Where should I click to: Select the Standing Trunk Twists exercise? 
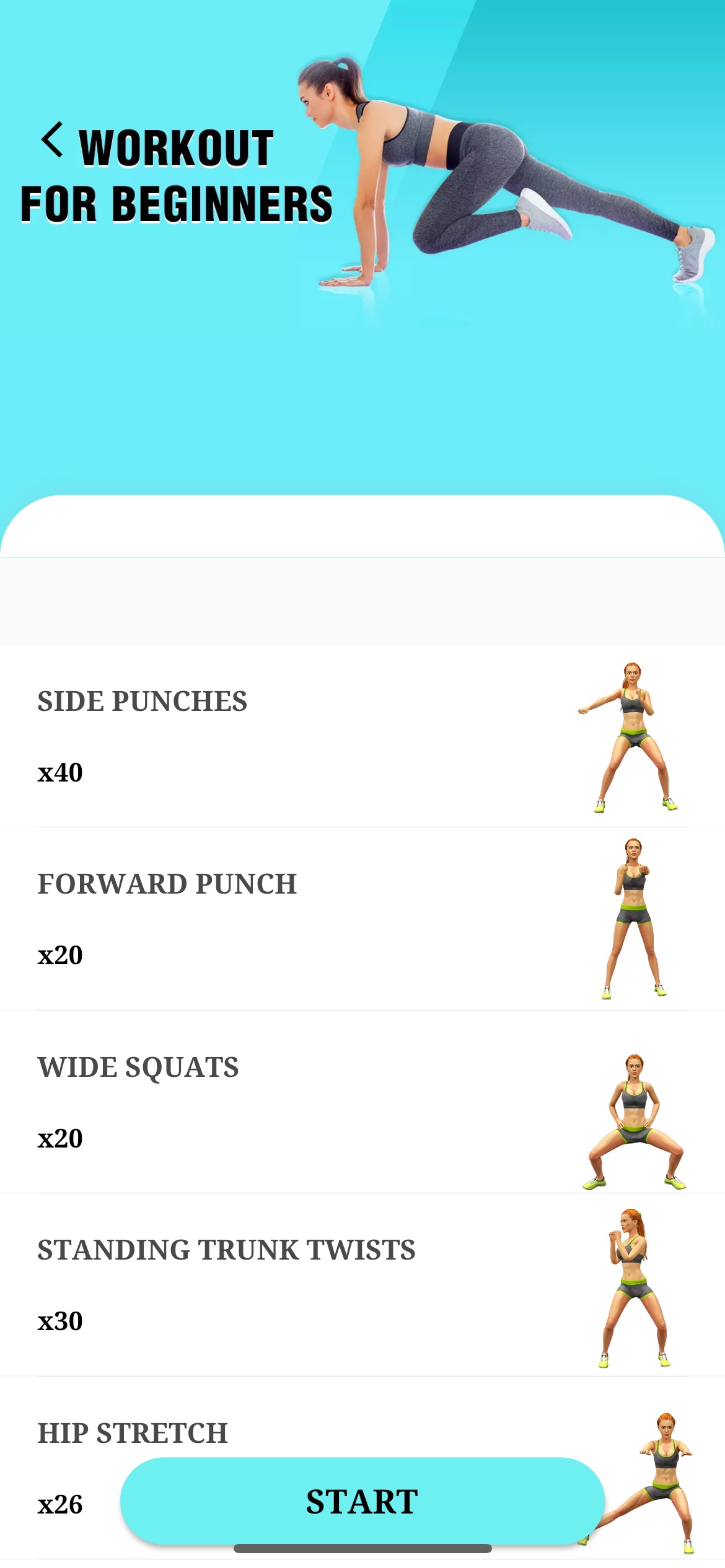coord(362,1285)
